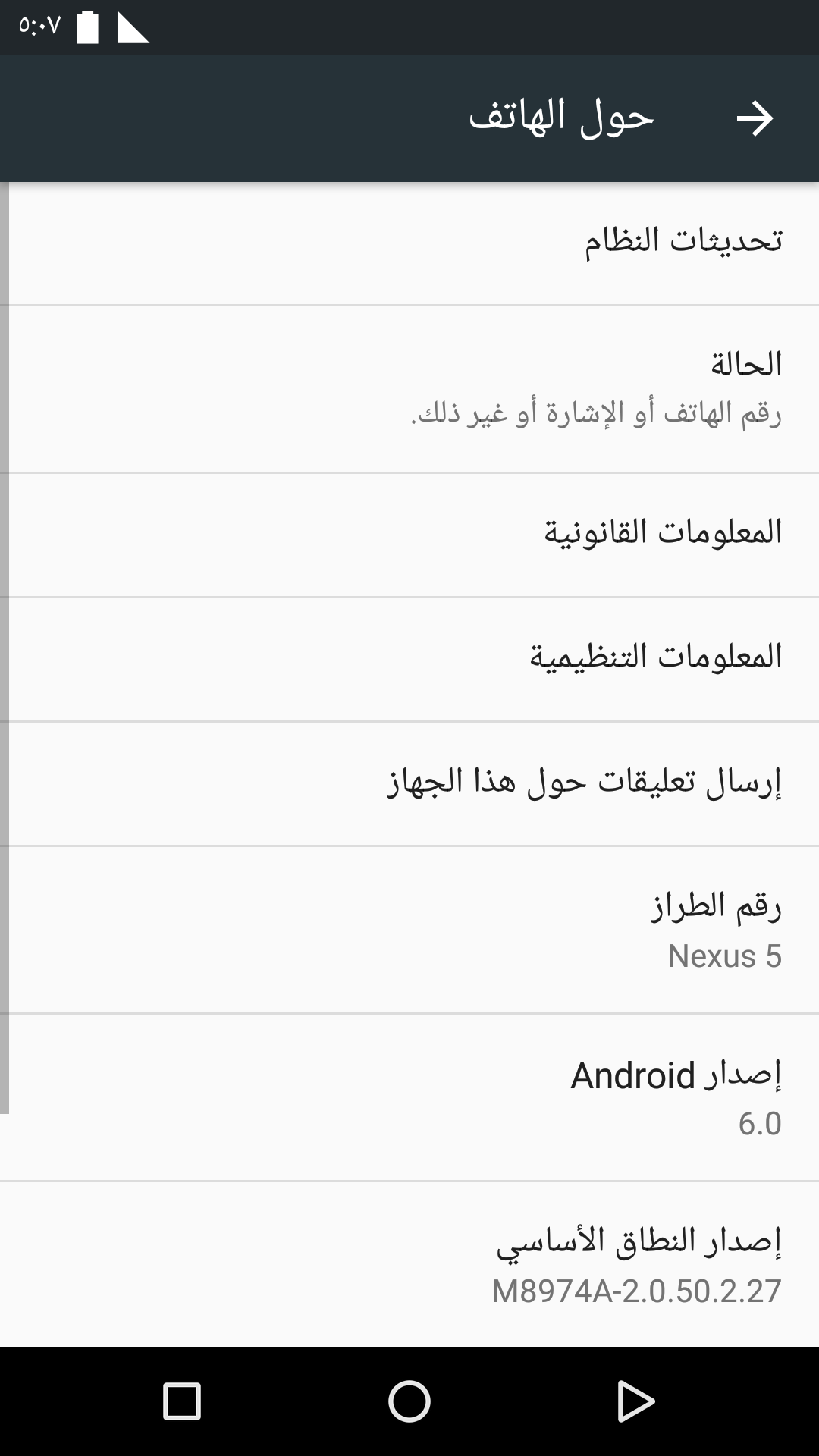The image size is (819, 1456).
Task: Select إرسال تعليقات حول هذا الجهاز
Action: (409, 784)
